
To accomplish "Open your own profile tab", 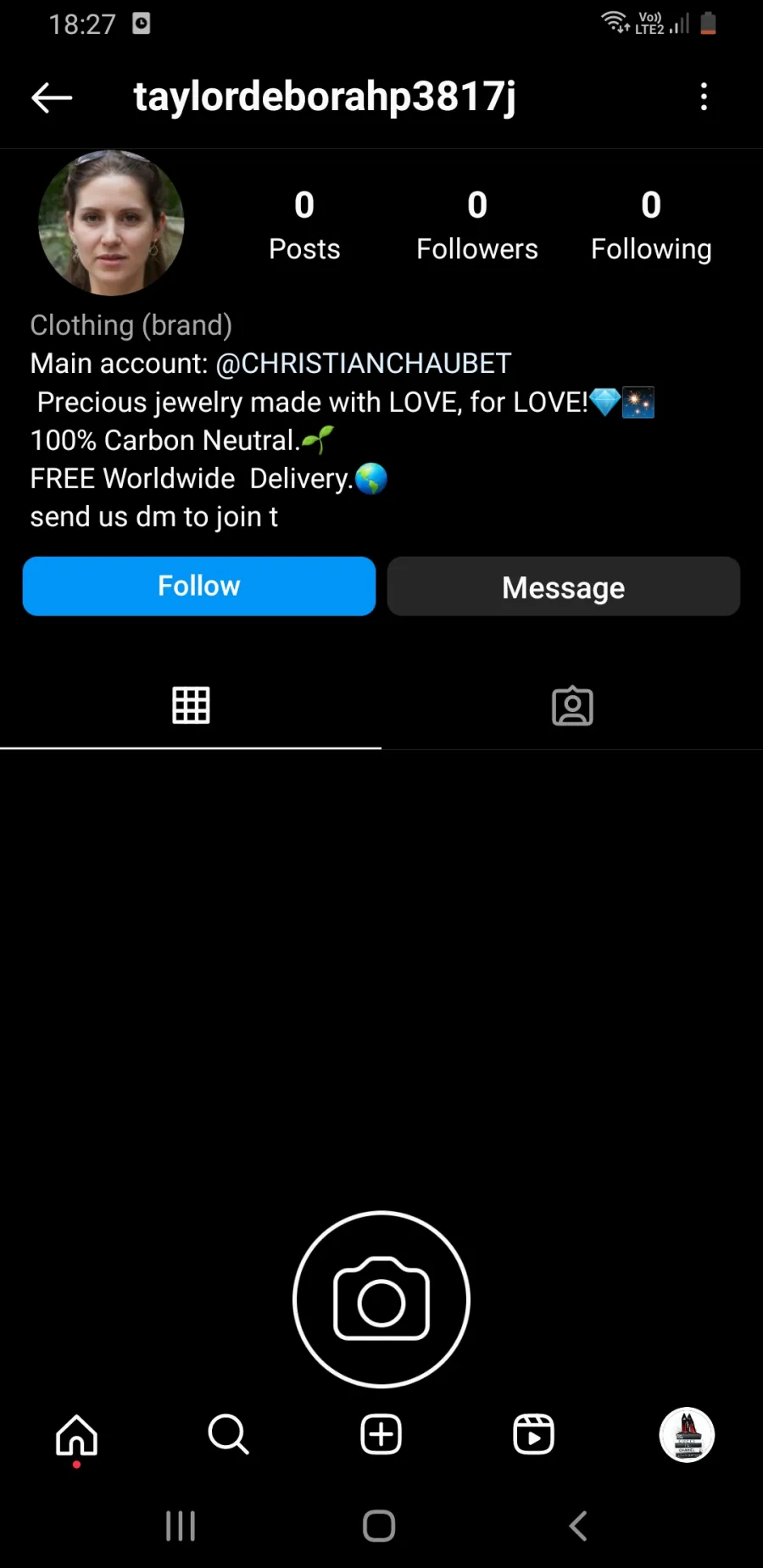I will point(687,1435).
